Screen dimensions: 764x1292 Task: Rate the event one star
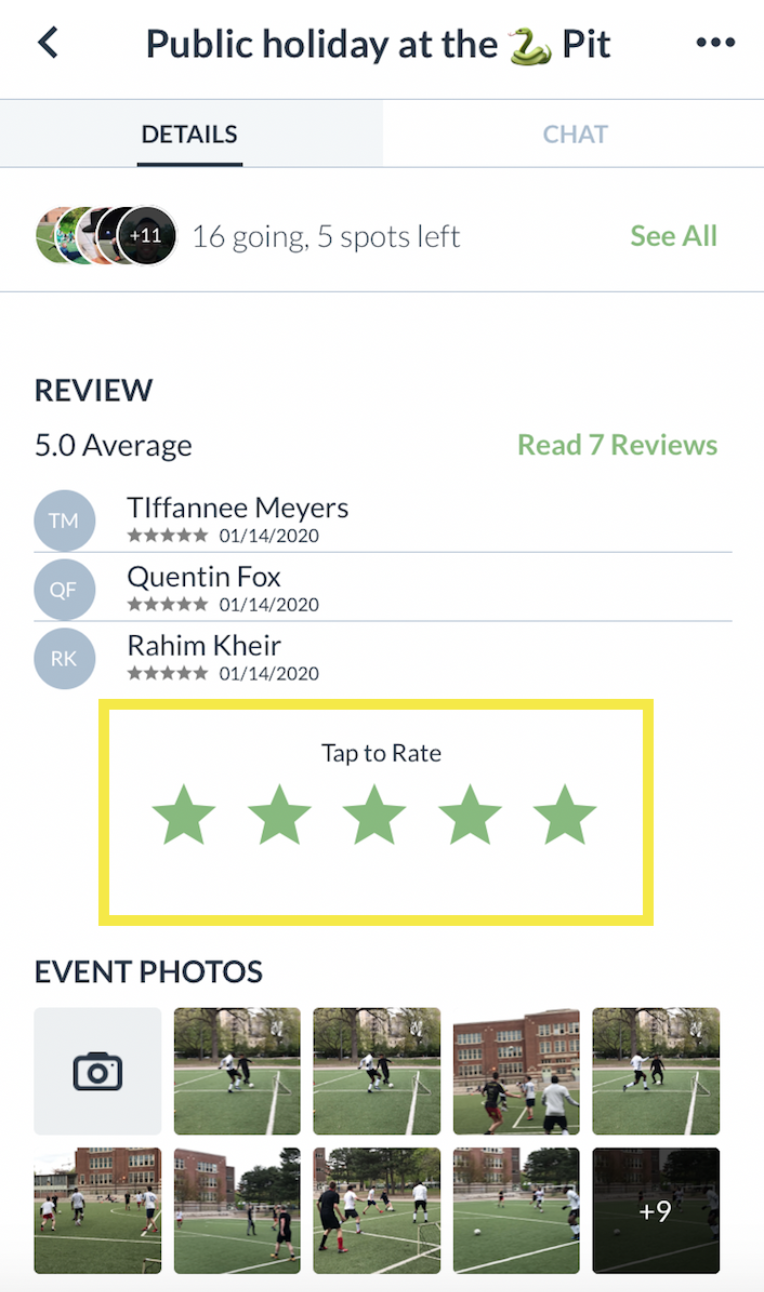click(x=183, y=815)
